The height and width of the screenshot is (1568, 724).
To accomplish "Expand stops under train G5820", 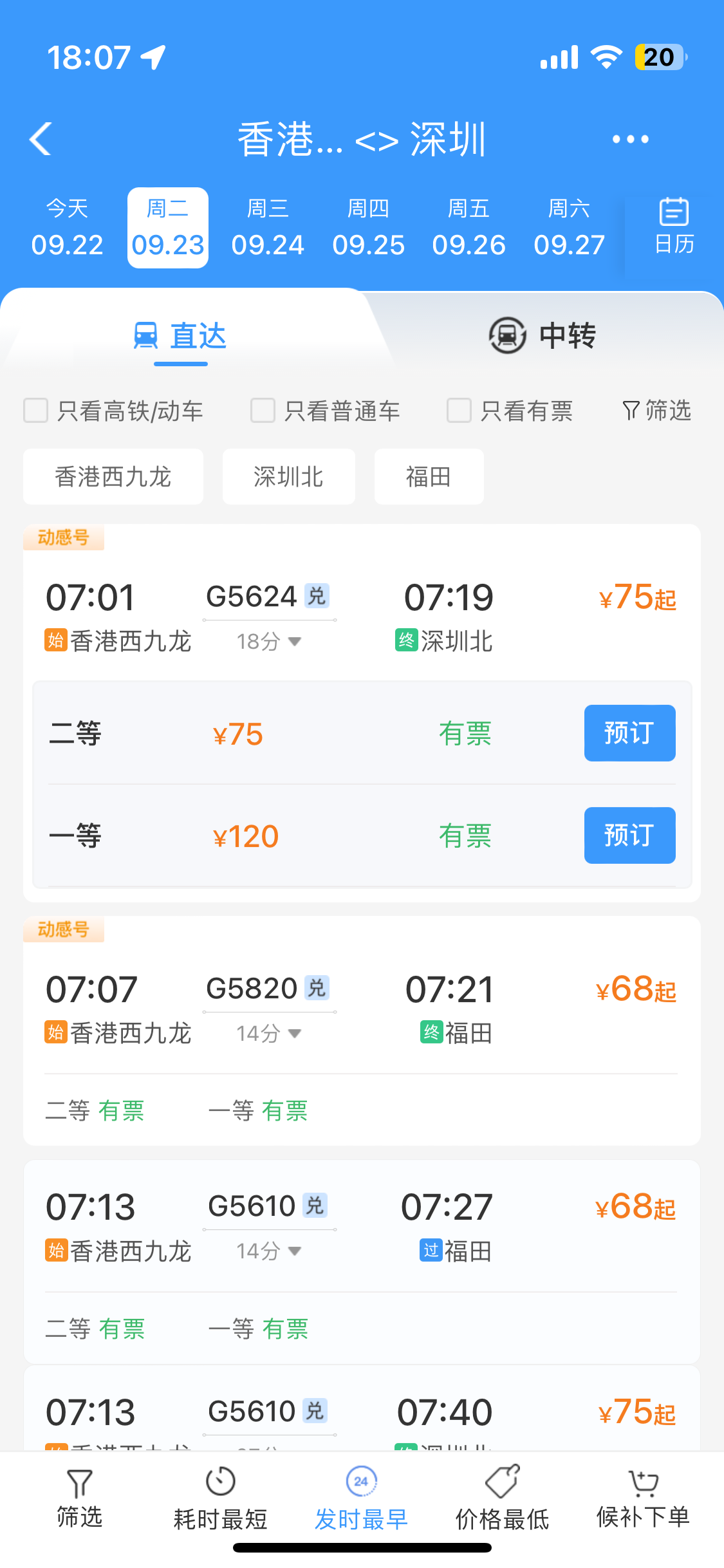I will click(269, 1034).
